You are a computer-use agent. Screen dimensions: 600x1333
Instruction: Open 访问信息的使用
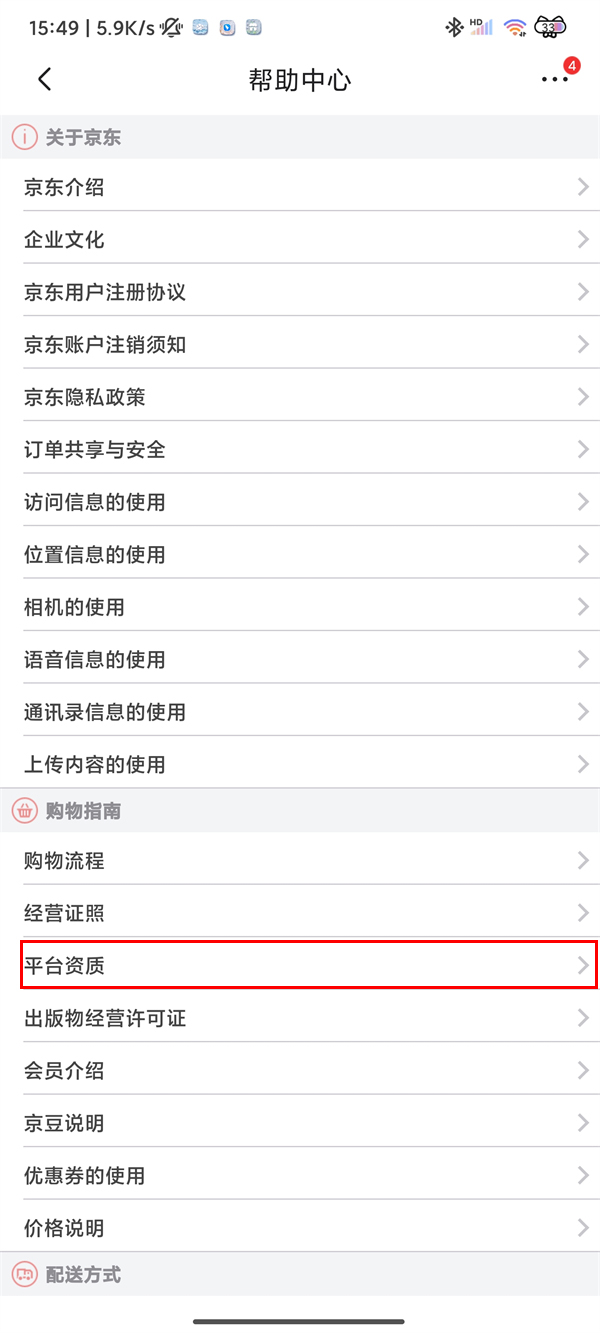300,502
